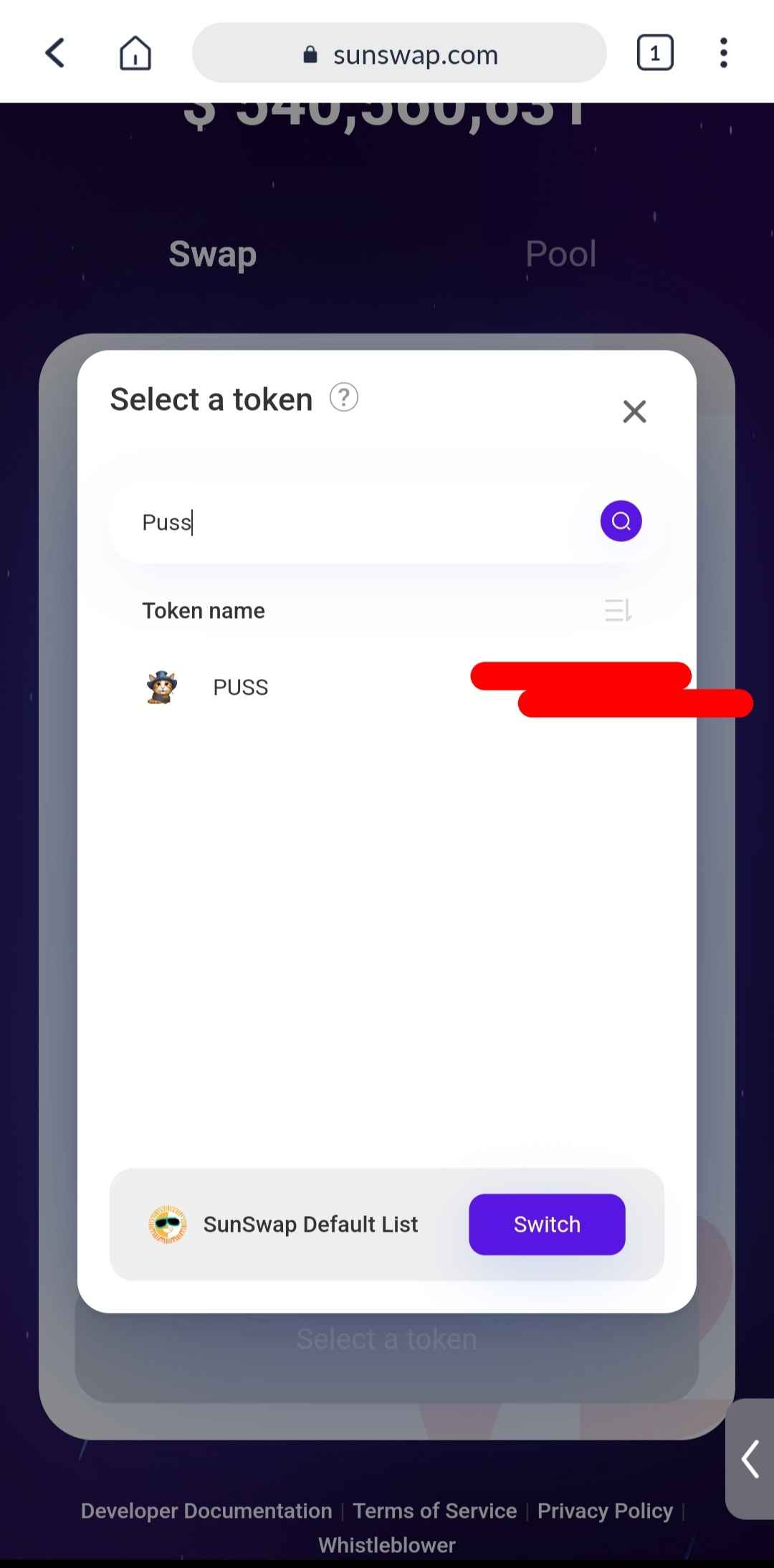The height and width of the screenshot is (1568, 774).
Task: Tap the purple search icon button
Action: point(621,521)
